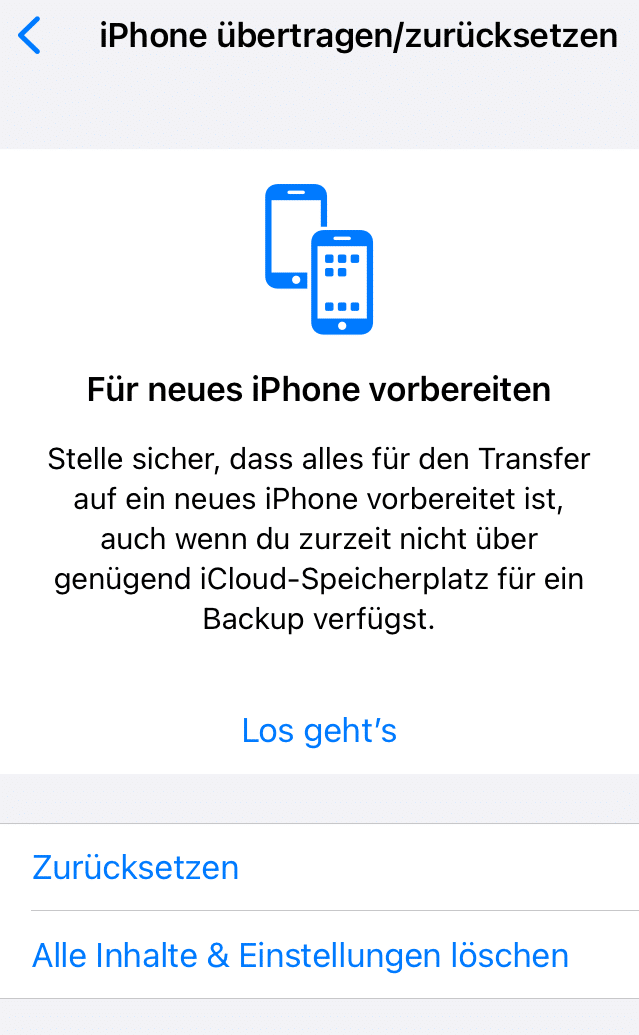This screenshot has height=1035, width=639.
Task: Open the Zurücksetzen options
Action: point(136,867)
